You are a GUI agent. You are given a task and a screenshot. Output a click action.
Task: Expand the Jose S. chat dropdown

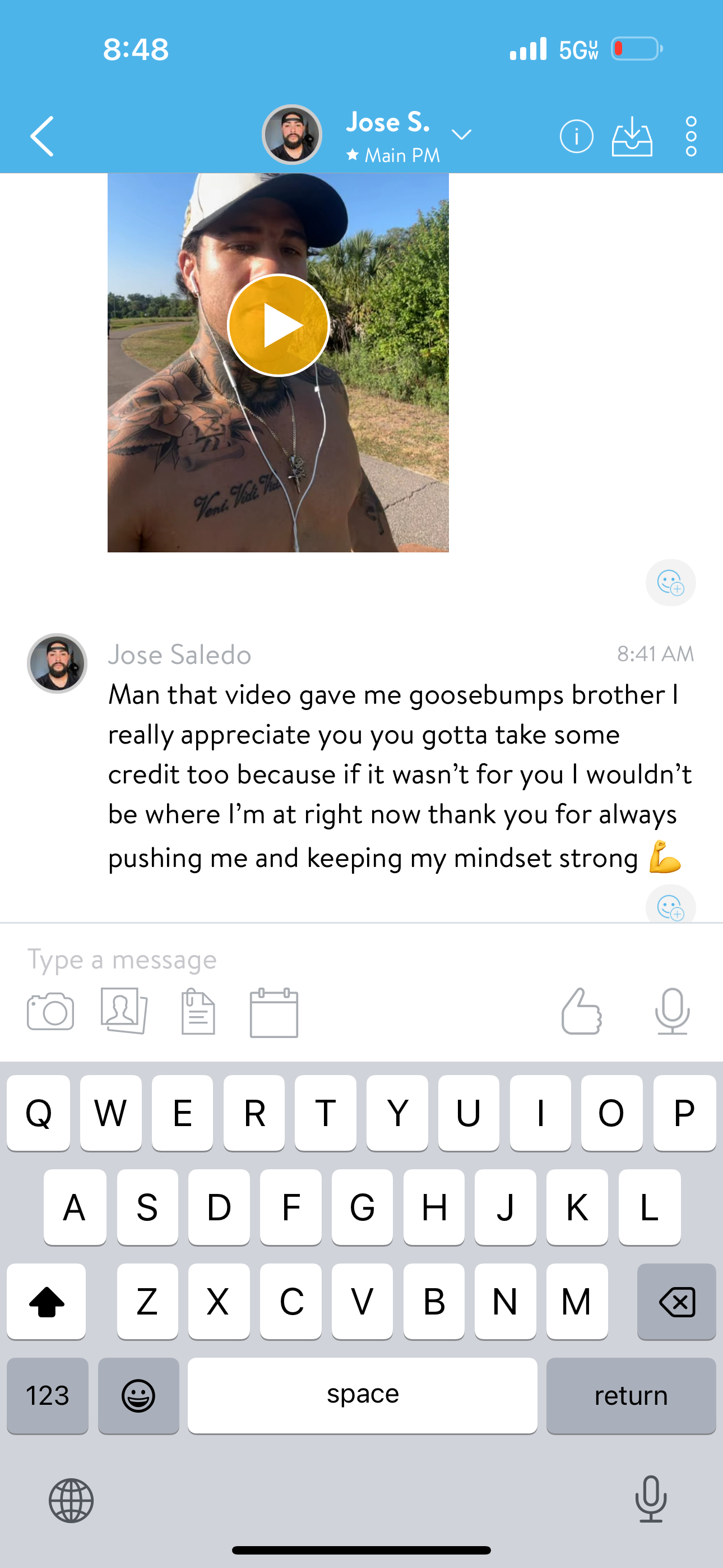pos(461,135)
